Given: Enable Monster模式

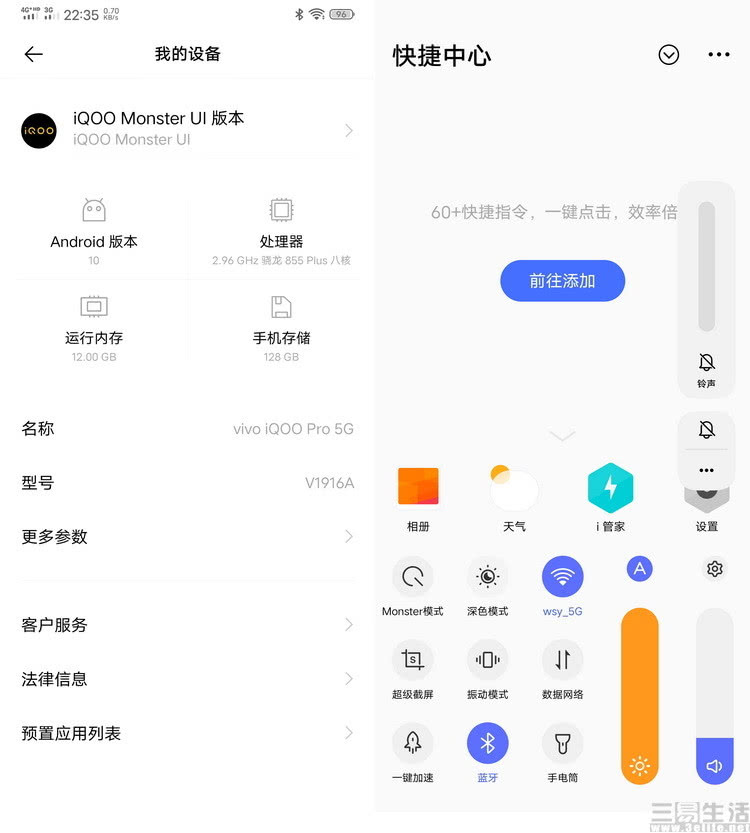Looking at the screenshot, I should pyautogui.click(x=412, y=577).
